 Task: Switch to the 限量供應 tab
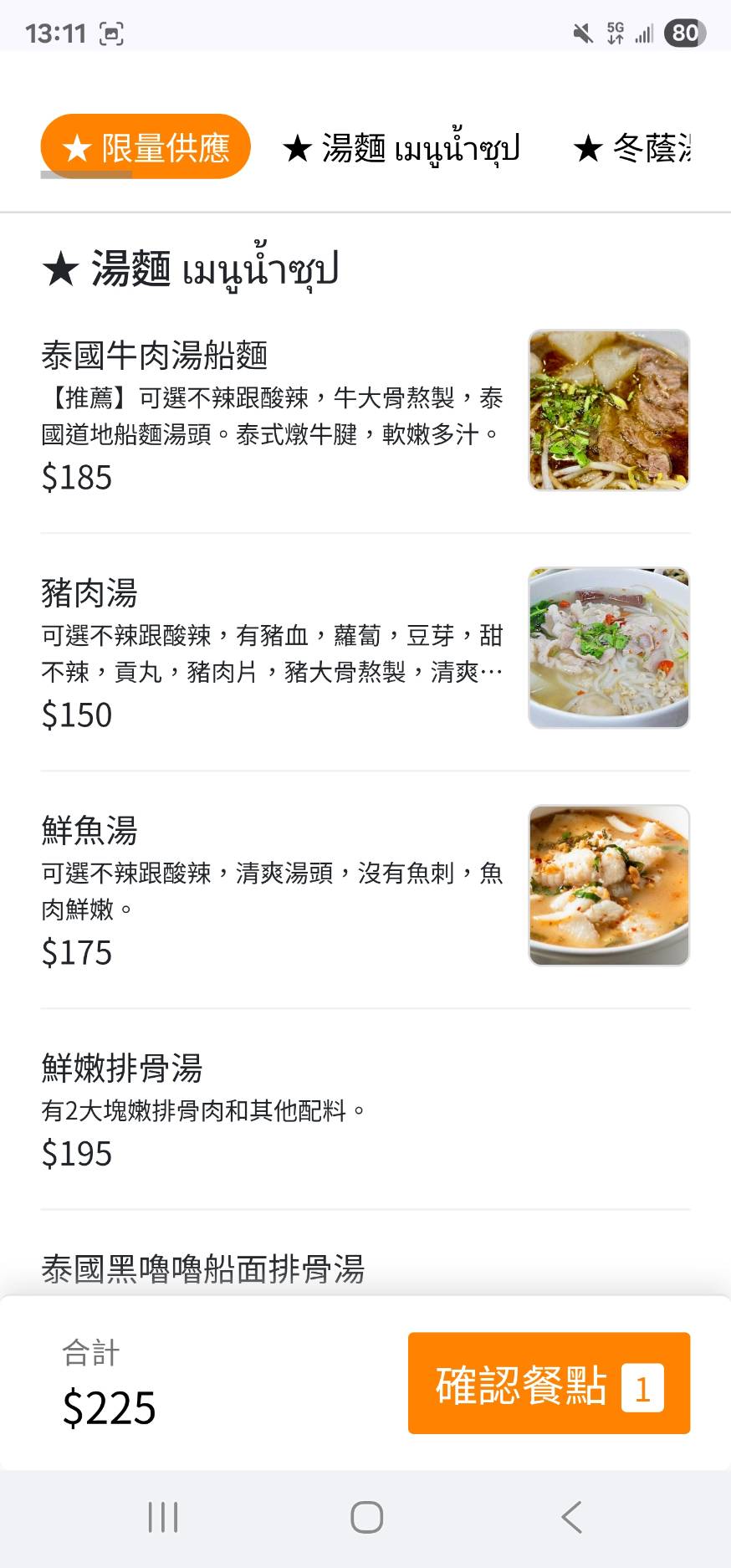pos(145,146)
